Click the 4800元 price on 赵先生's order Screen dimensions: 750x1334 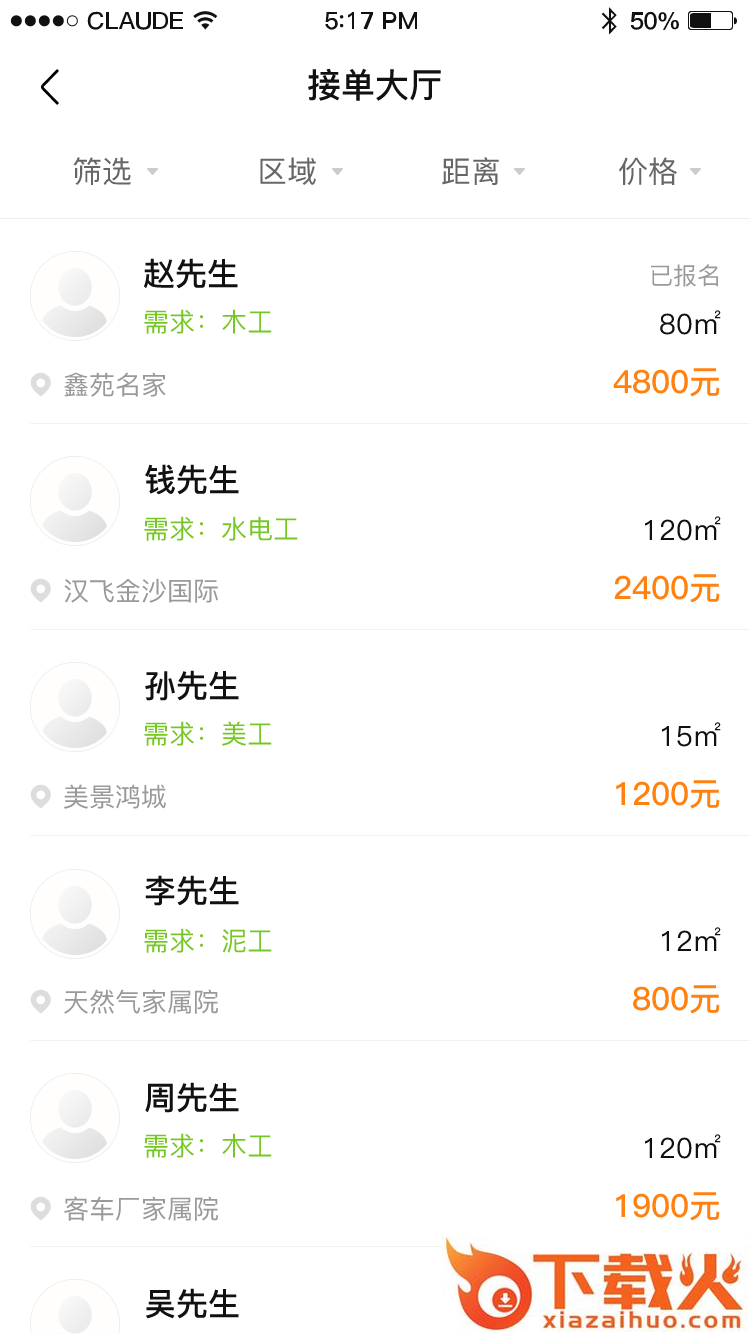click(x=667, y=381)
